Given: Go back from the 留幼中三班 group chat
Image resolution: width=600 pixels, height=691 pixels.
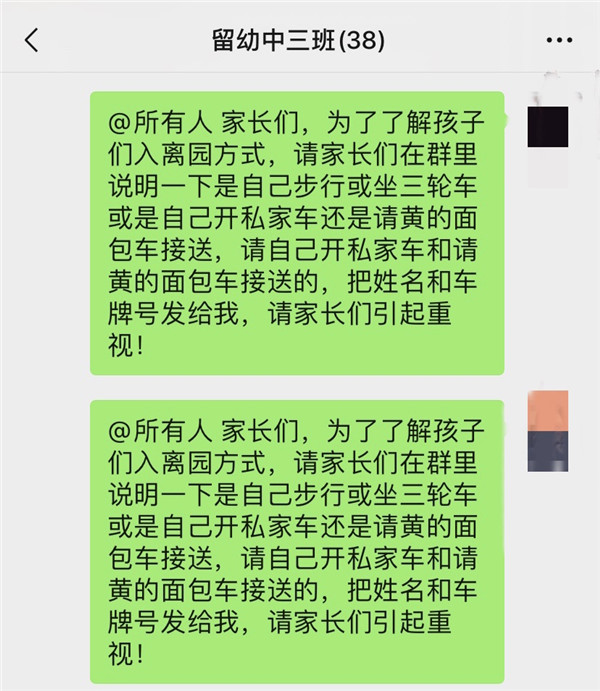Looking at the screenshot, I should pyautogui.click(x=32, y=41).
